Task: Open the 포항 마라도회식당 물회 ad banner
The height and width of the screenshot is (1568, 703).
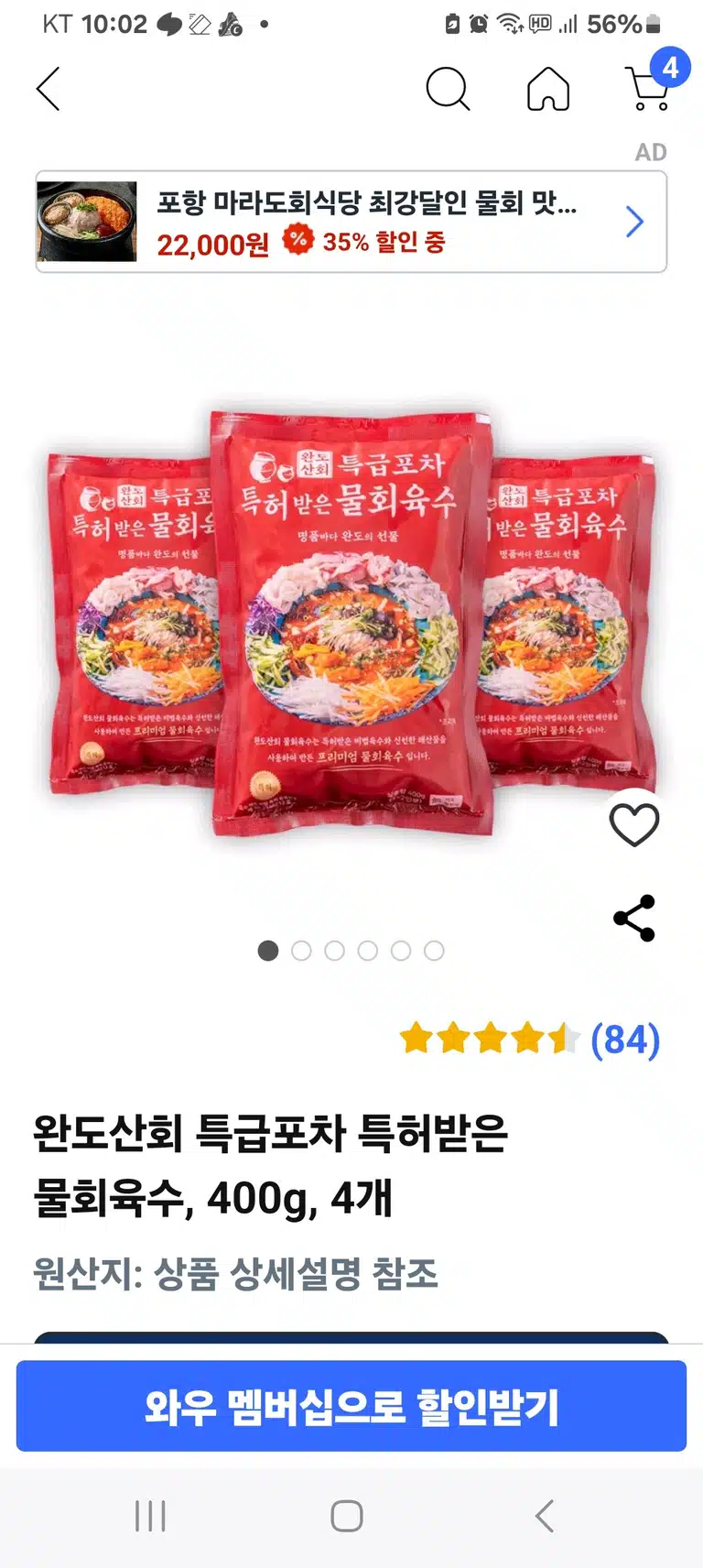Action: pos(351,222)
